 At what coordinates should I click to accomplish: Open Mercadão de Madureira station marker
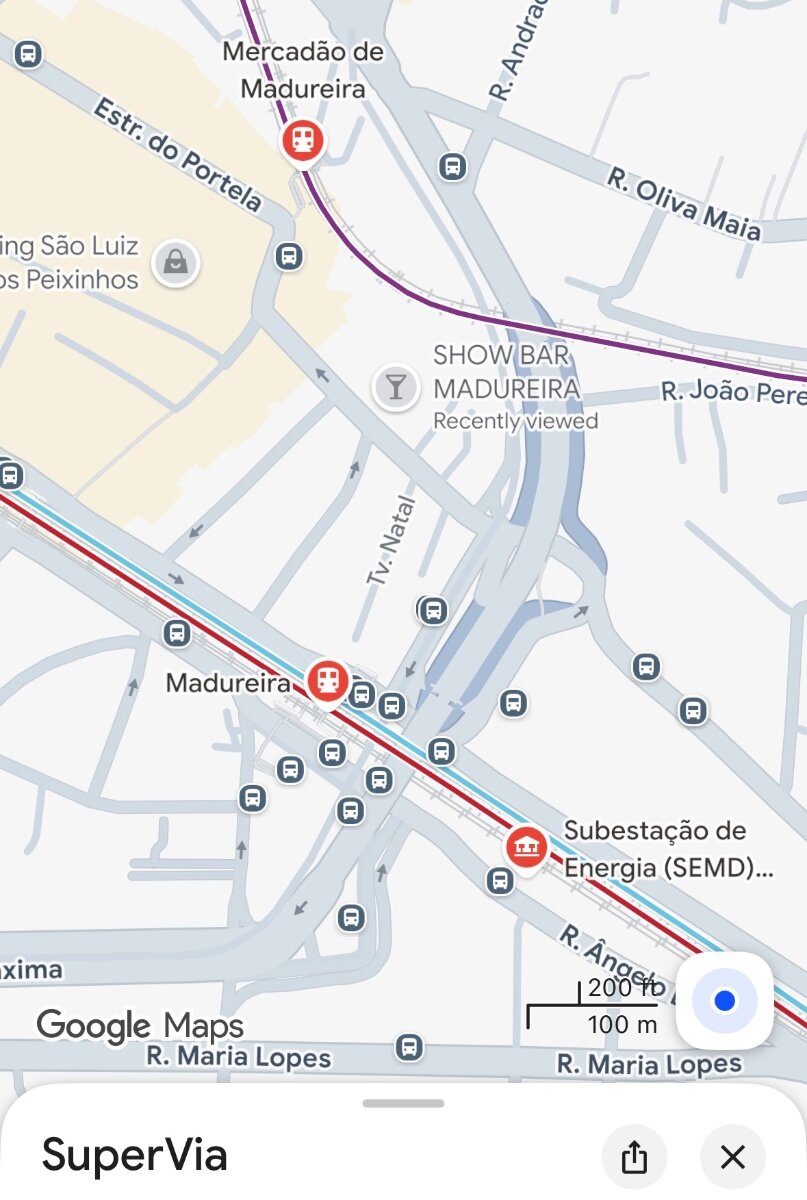[x=302, y=139]
